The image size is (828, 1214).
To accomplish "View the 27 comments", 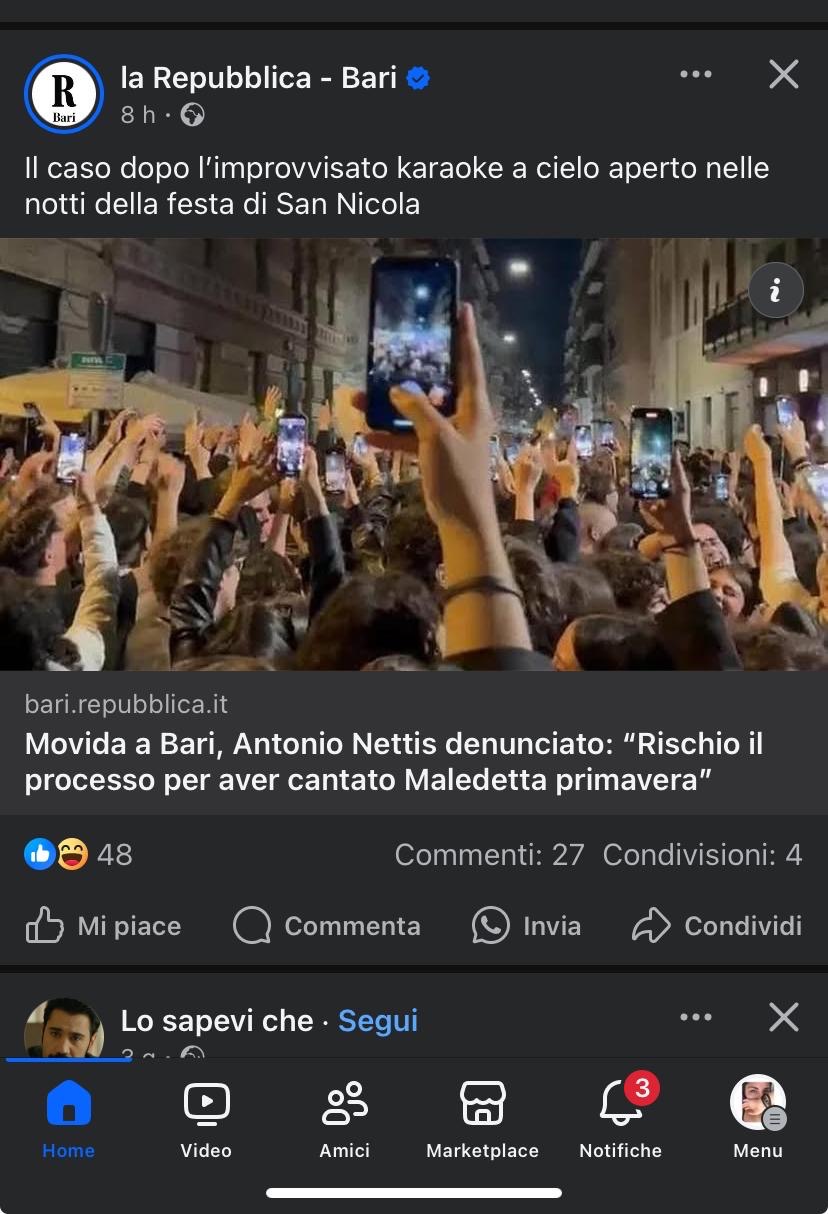I will (489, 855).
